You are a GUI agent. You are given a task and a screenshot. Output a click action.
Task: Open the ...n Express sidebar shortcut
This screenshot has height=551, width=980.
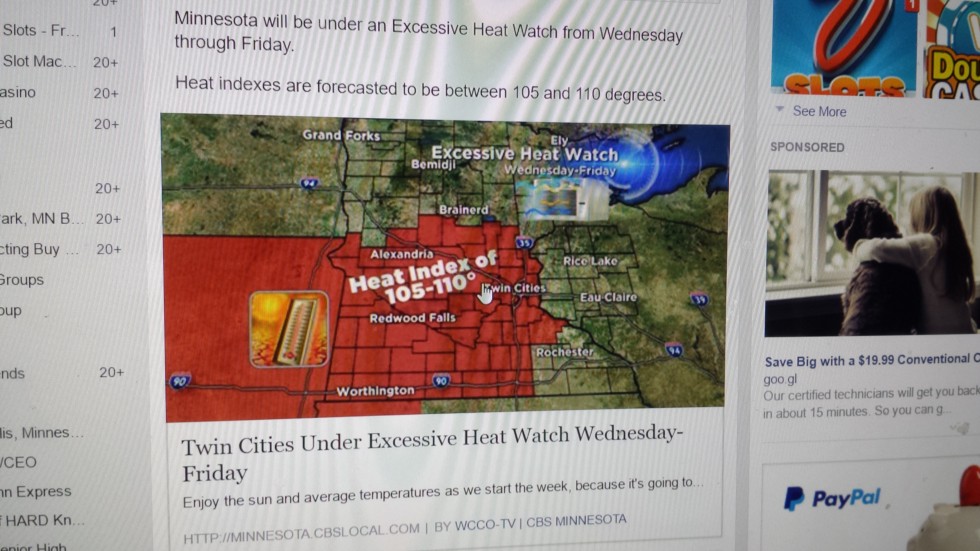36,491
